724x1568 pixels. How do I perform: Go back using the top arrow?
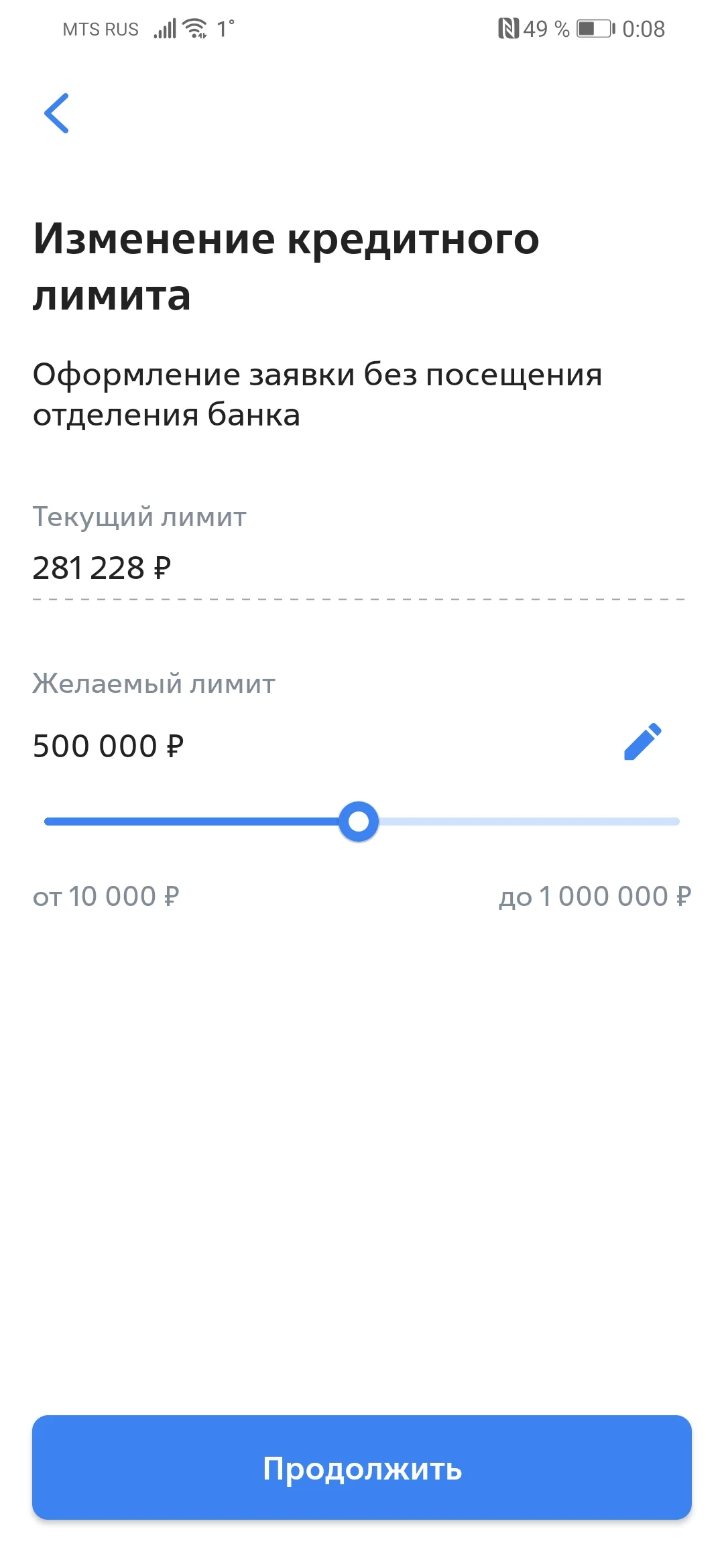pos(57,113)
